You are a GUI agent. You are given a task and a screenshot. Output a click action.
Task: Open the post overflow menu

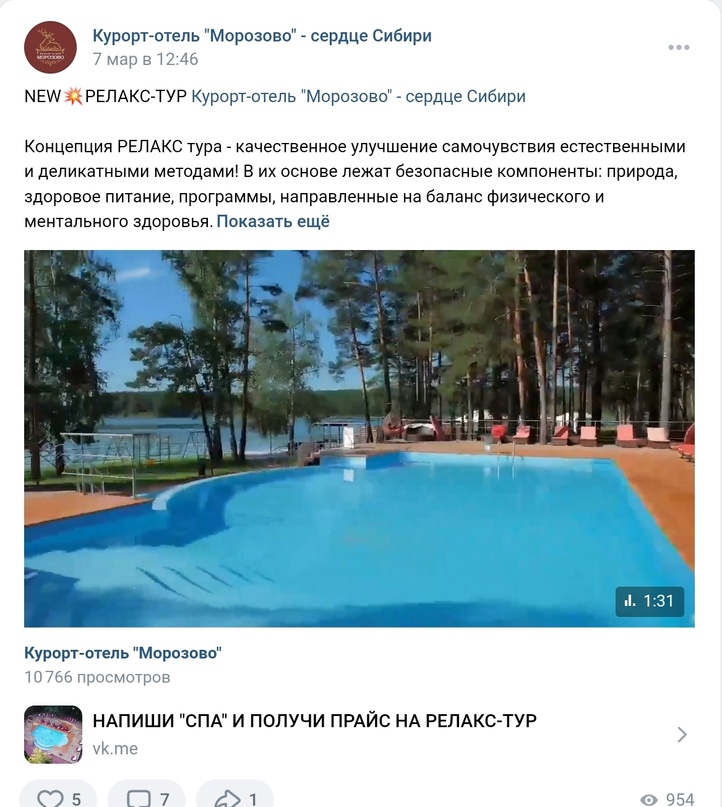point(679,47)
